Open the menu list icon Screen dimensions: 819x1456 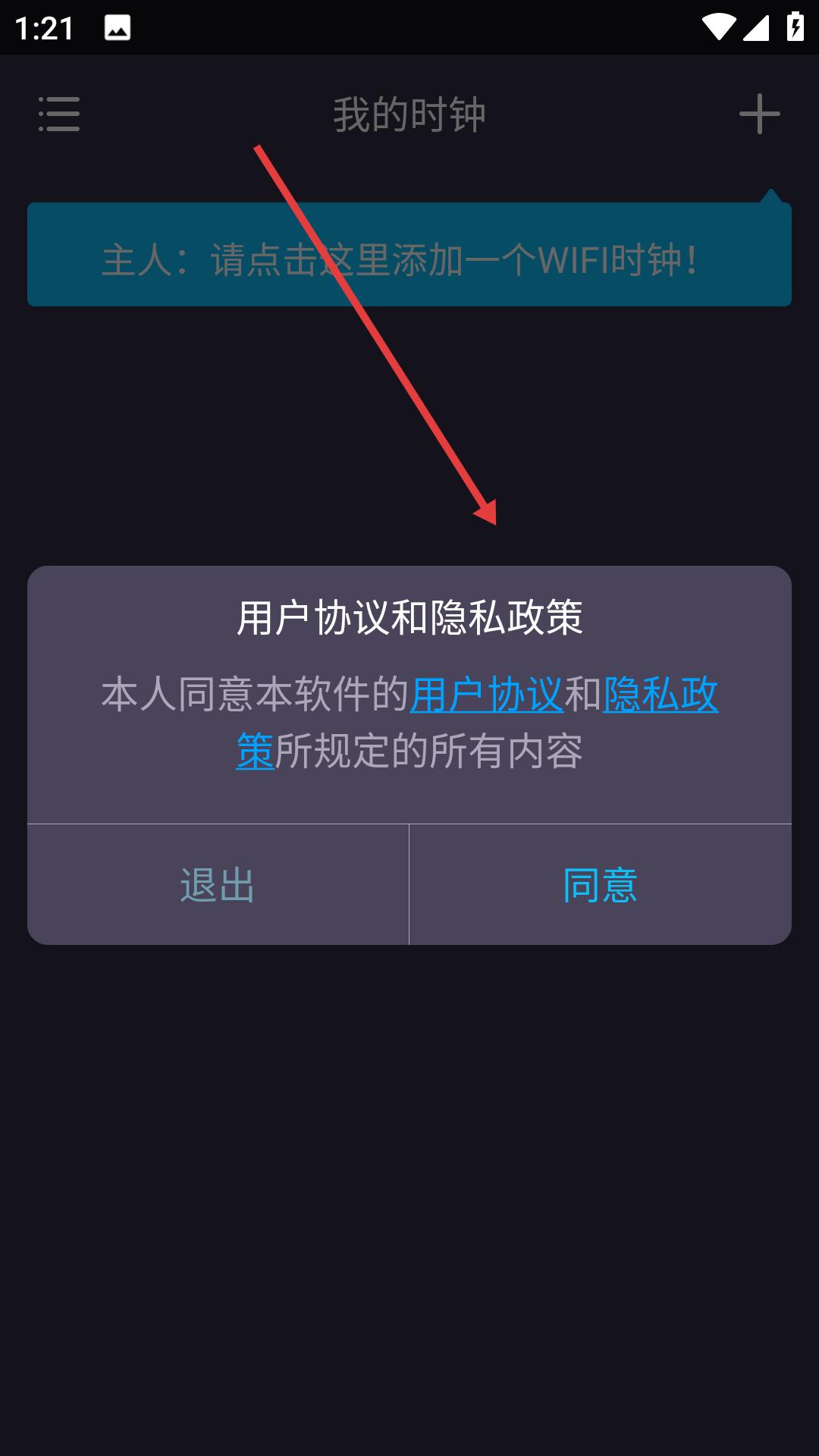pyautogui.click(x=59, y=114)
